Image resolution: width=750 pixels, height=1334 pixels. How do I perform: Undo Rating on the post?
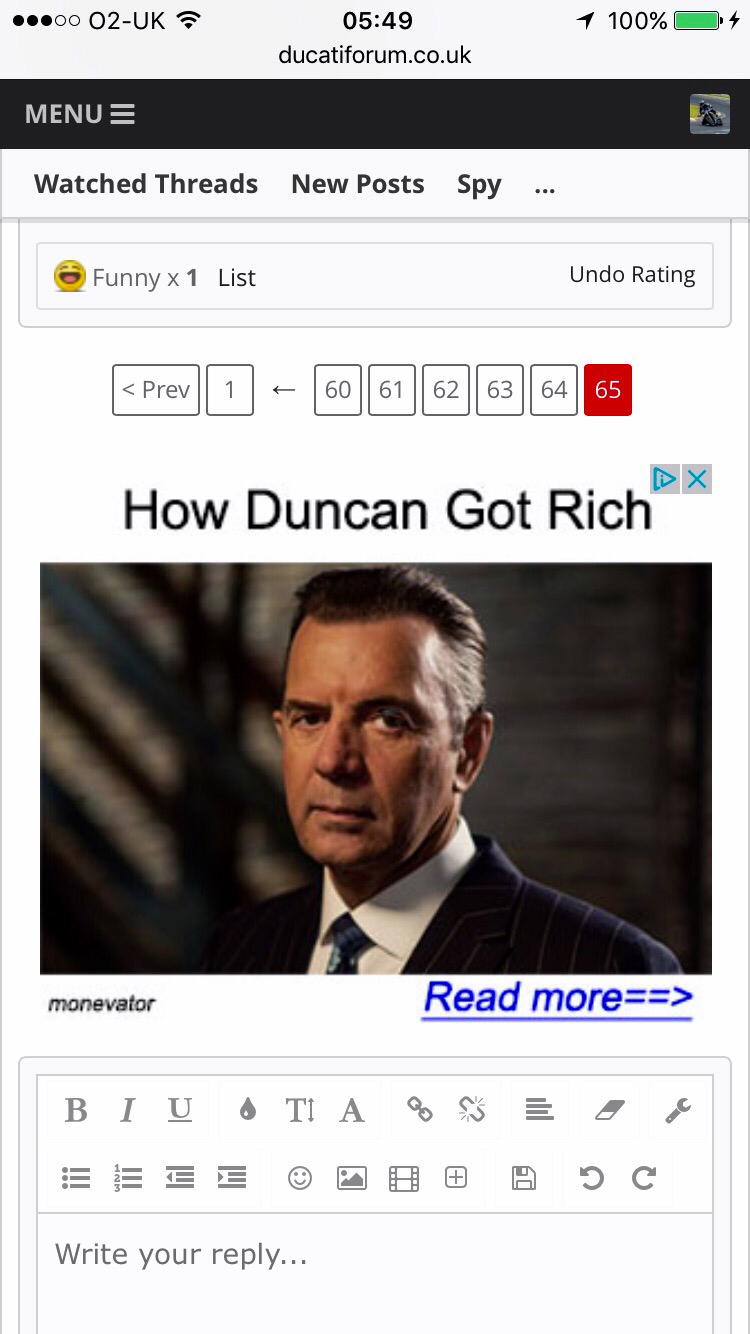click(631, 275)
